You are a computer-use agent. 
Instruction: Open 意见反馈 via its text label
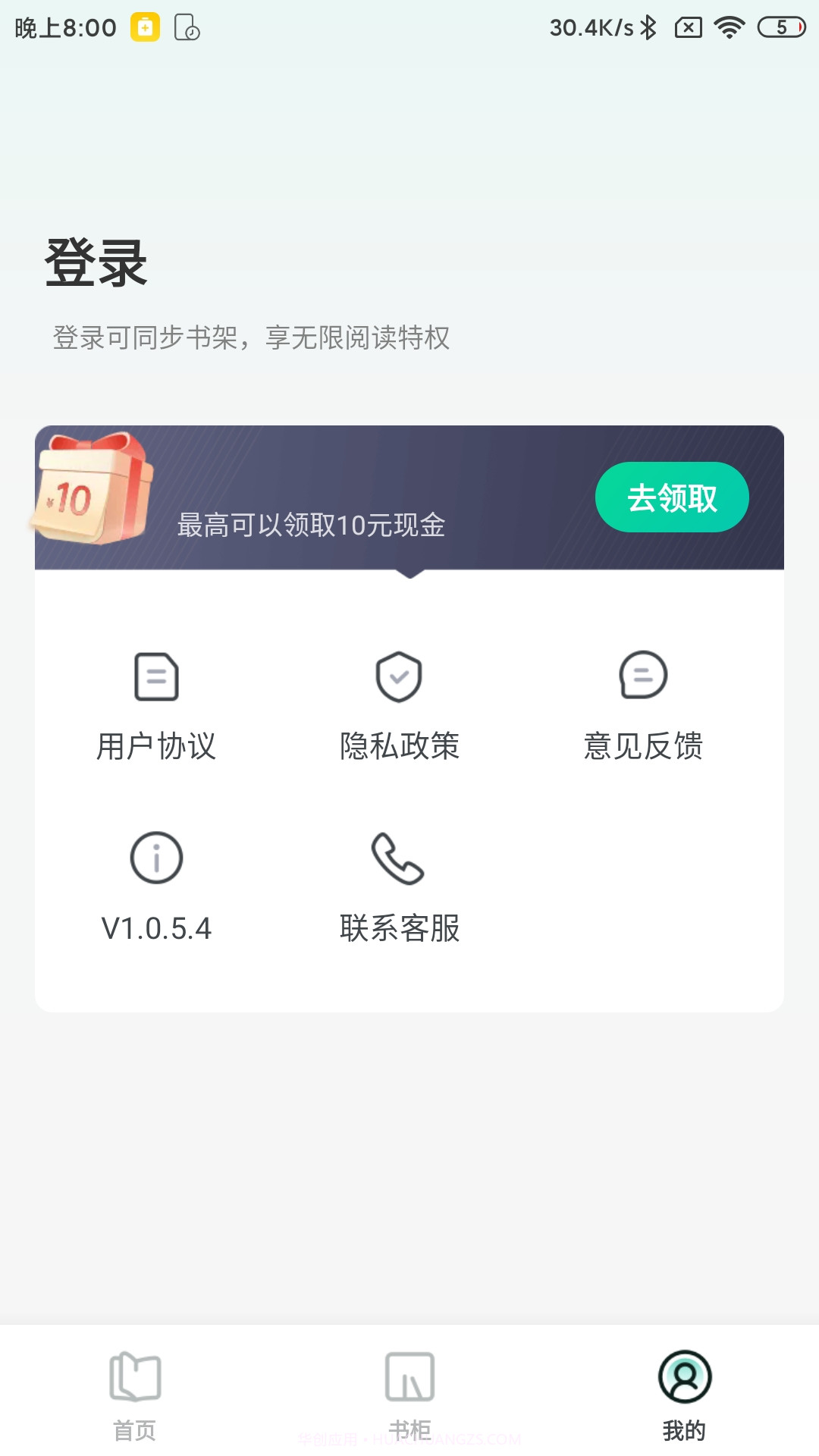click(643, 746)
